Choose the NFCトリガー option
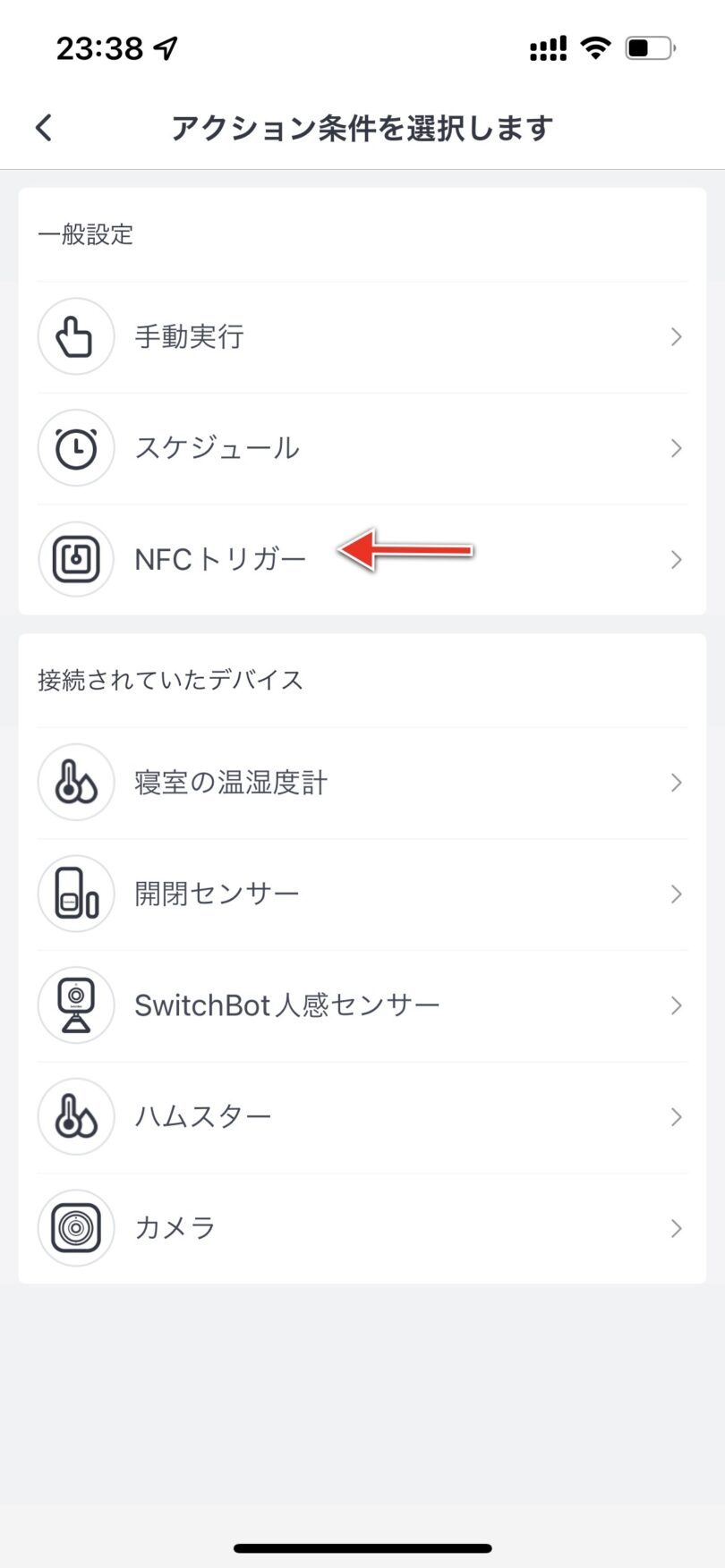The height and width of the screenshot is (1568, 725). point(362,560)
